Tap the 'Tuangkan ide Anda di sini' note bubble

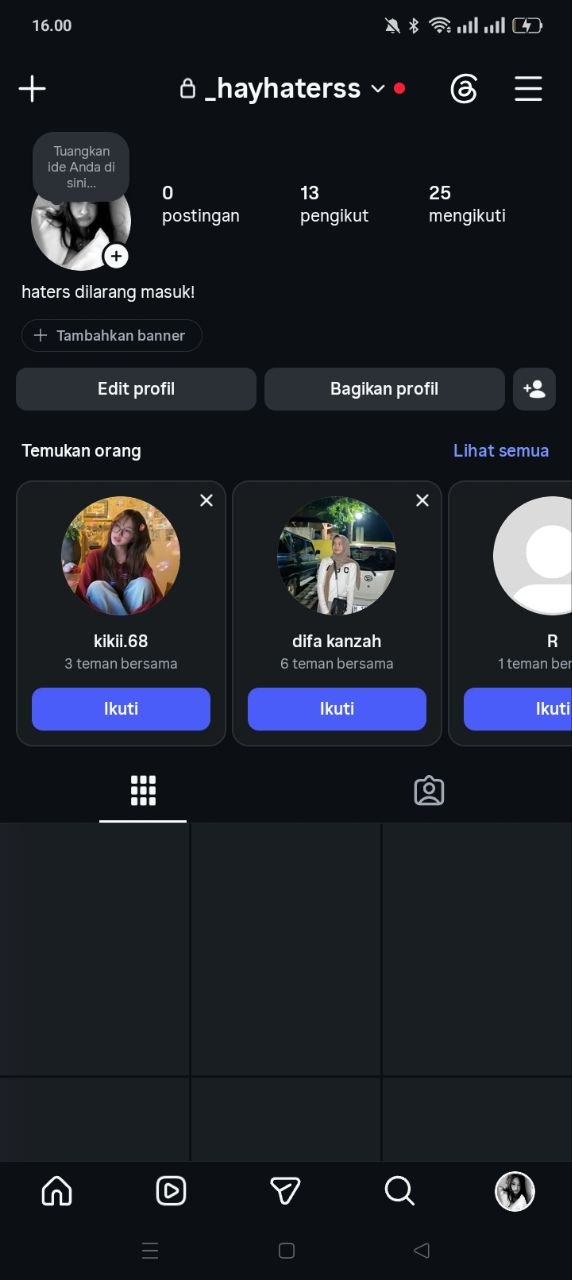click(x=81, y=167)
